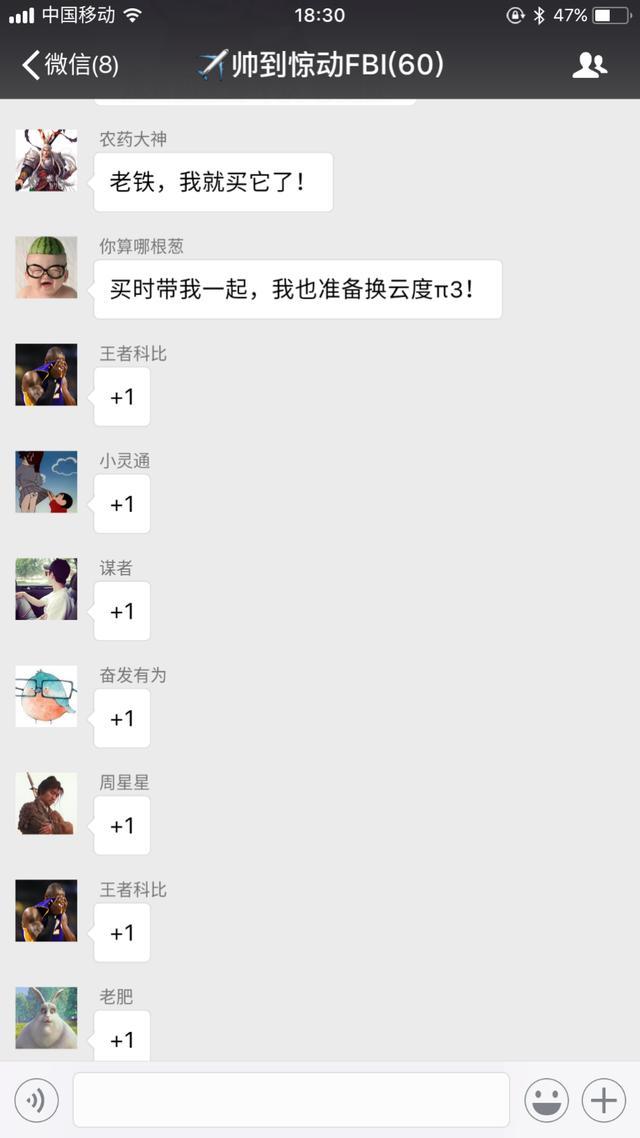The image size is (640, 1138).
Task: View 谋者's profile avatar
Action: click(46, 589)
